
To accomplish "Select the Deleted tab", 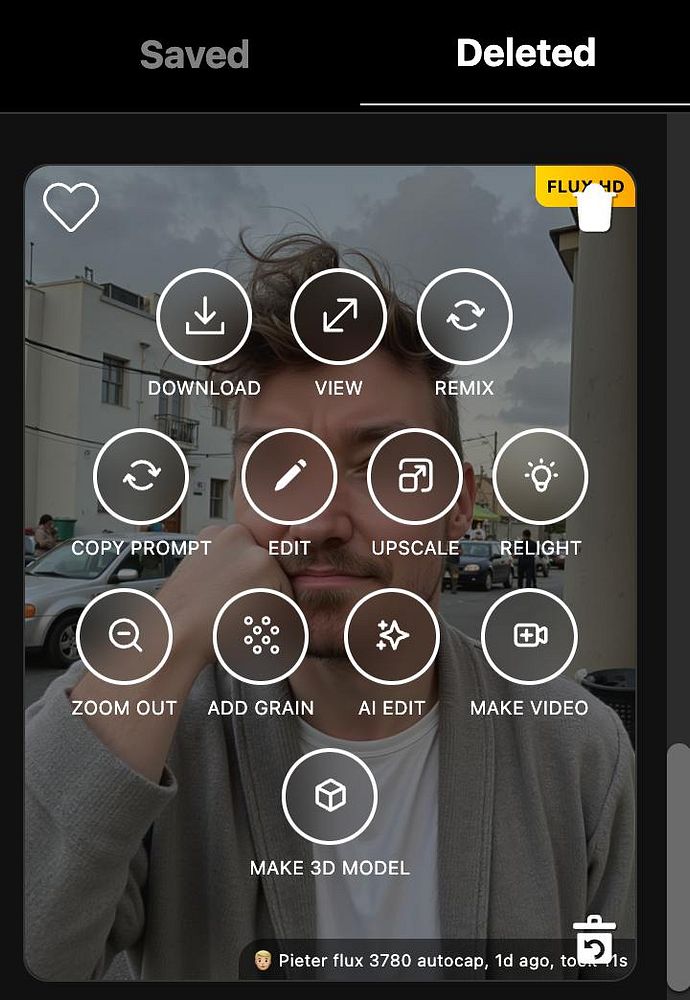I will point(525,52).
